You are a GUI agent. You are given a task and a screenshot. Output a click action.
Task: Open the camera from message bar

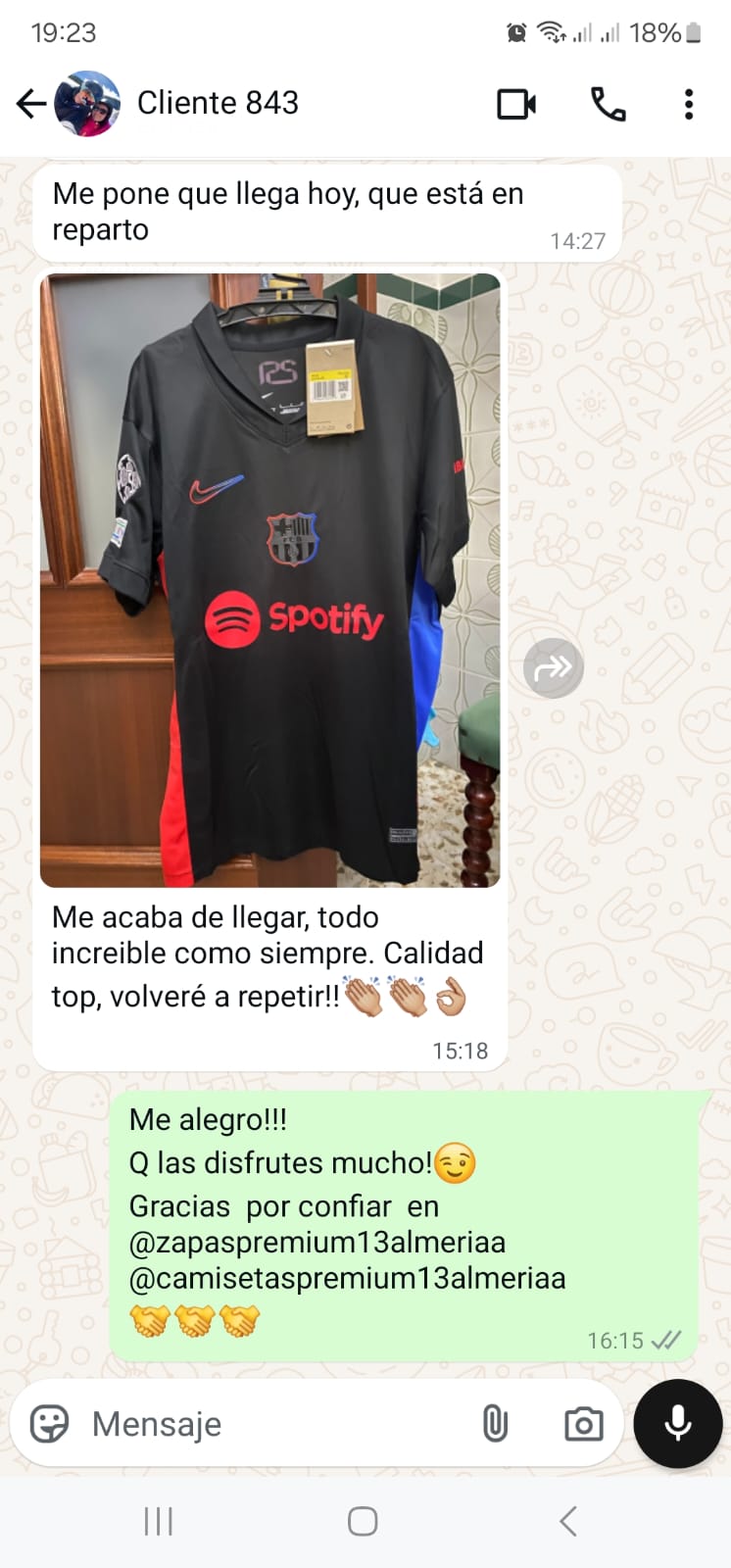pyautogui.click(x=583, y=1424)
